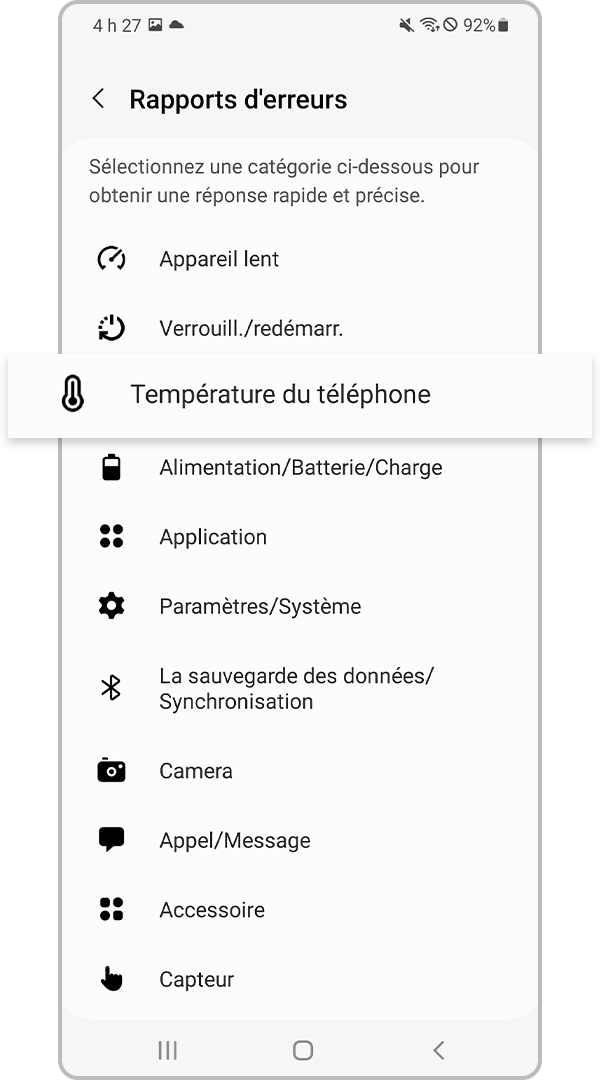Open the Capteur category
600x1080 pixels.
[196, 979]
